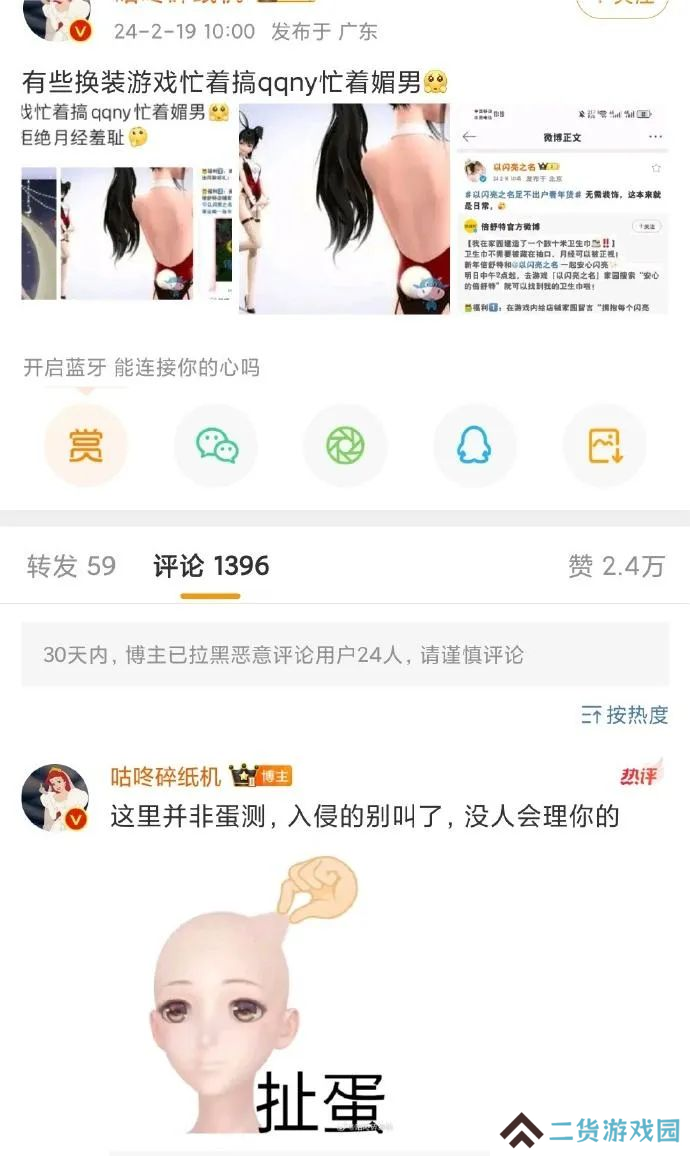Select the 评论 1396 tab
This screenshot has width=690, height=1156.
pos(211,566)
